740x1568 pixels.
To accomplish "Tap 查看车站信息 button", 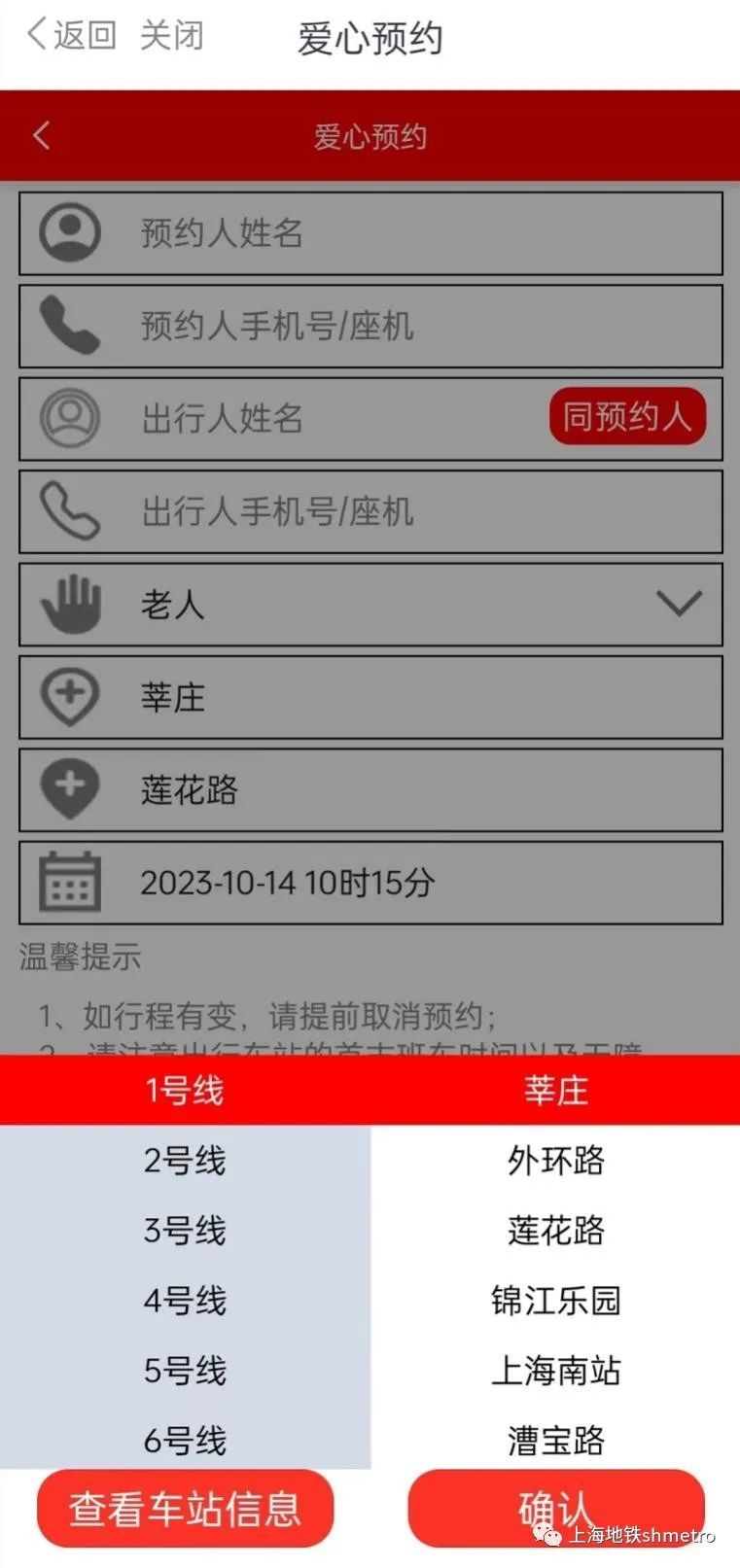I will 185,1509.
